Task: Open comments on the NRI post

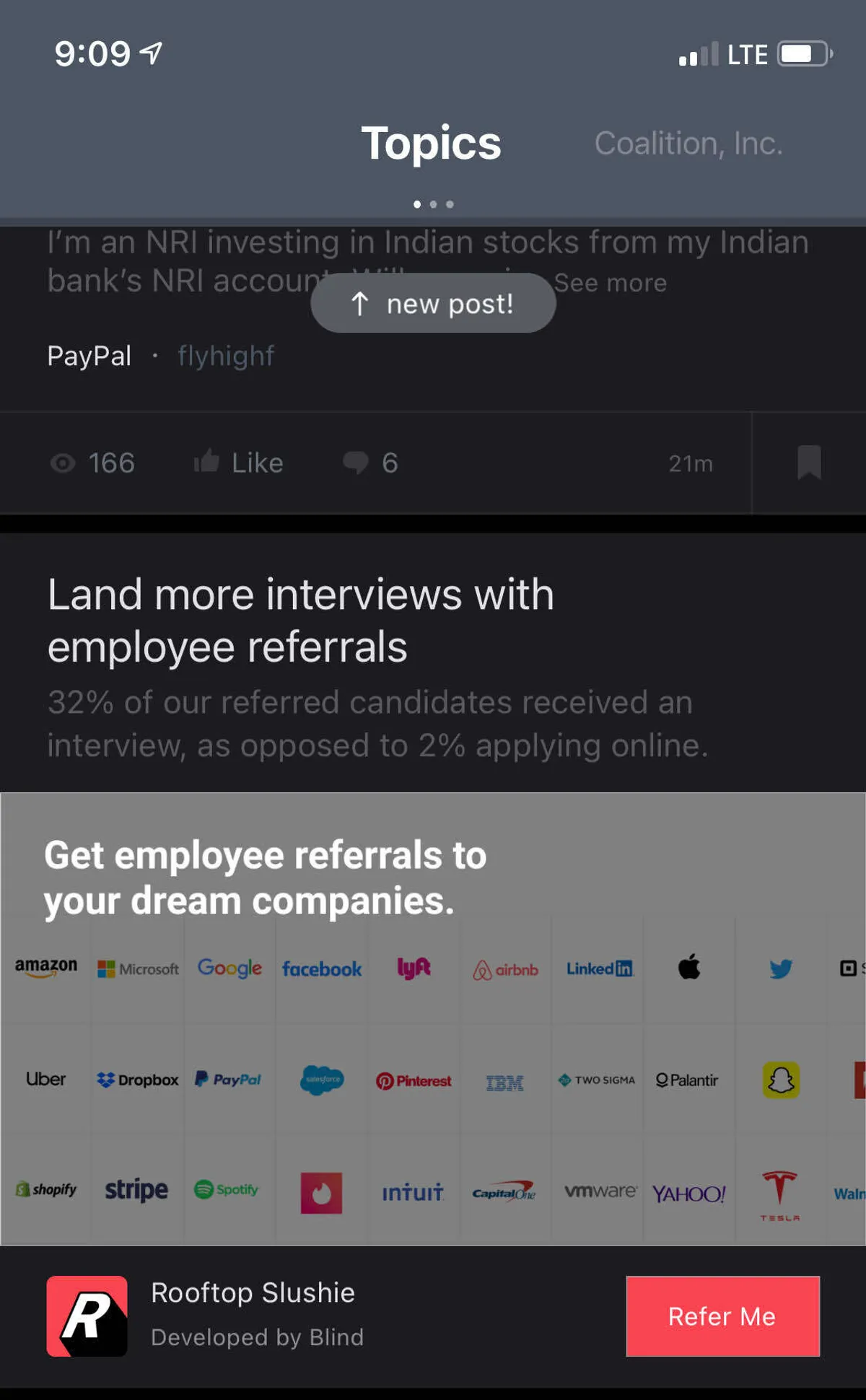Action: tap(370, 463)
